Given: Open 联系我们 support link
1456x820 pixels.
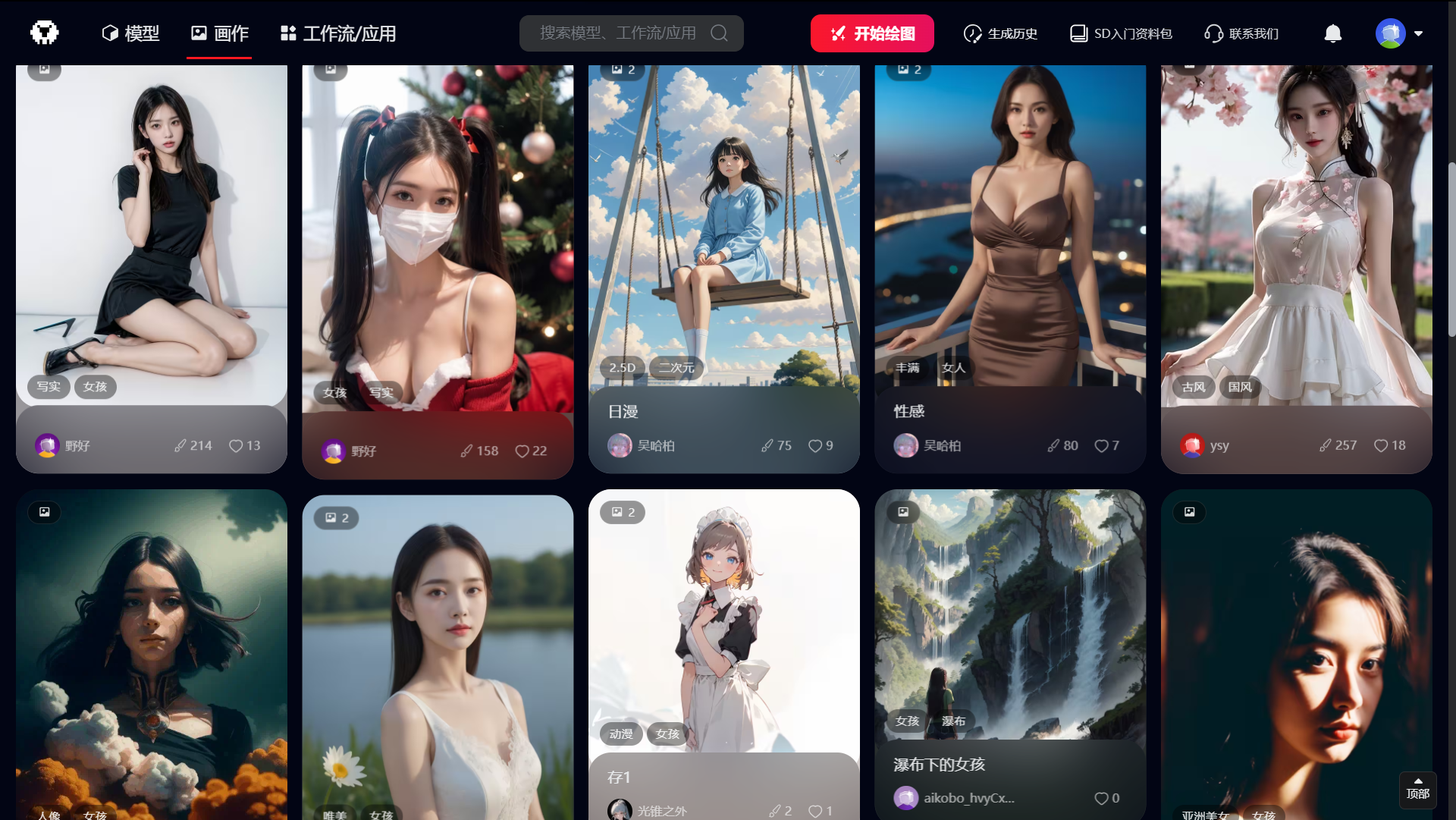Looking at the screenshot, I should (1241, 33).
